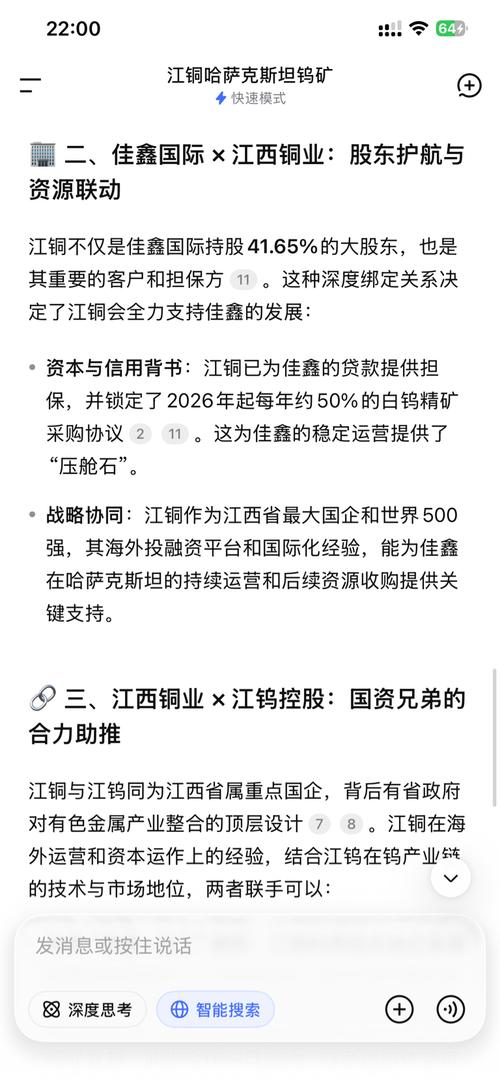Open citation 11 after 担保方
Viewport: 500px width, 1082px height.
coord(243,279)
